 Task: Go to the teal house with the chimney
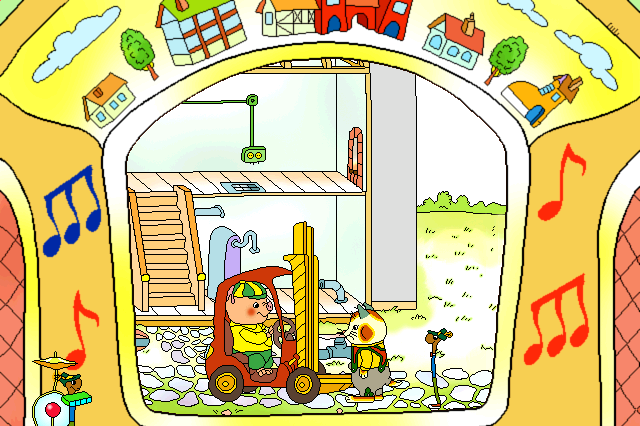[454, 40]
